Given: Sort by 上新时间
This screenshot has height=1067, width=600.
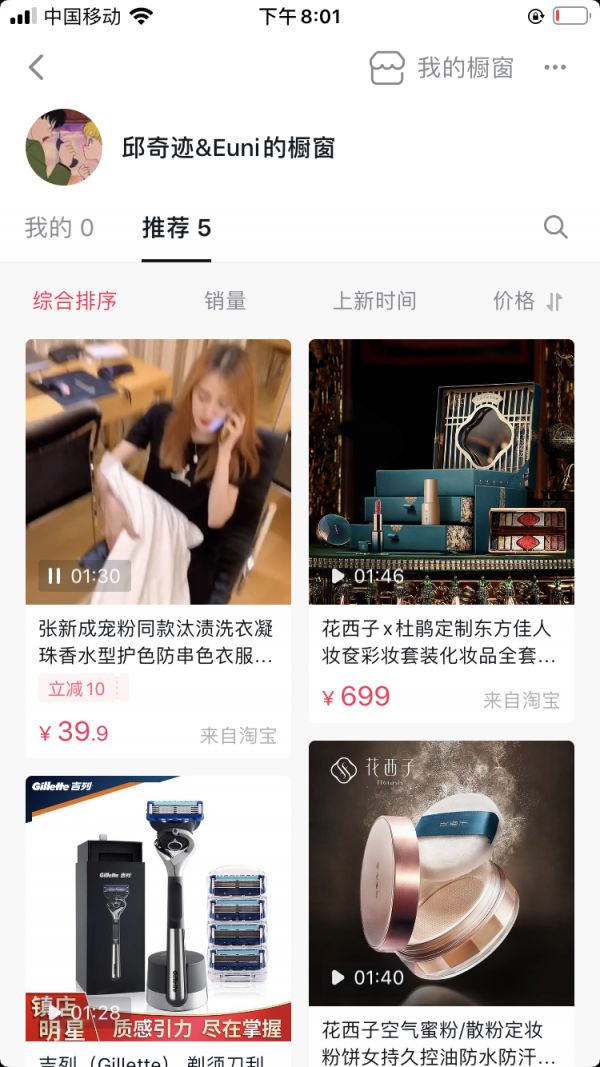Looking at the screenshot, I should 374,301.
